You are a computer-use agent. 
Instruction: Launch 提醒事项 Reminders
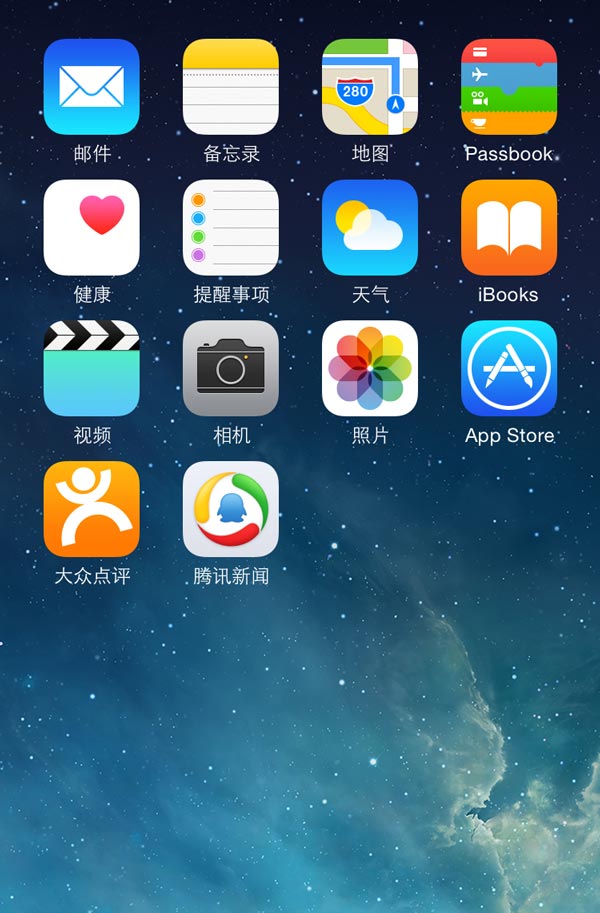231,227
